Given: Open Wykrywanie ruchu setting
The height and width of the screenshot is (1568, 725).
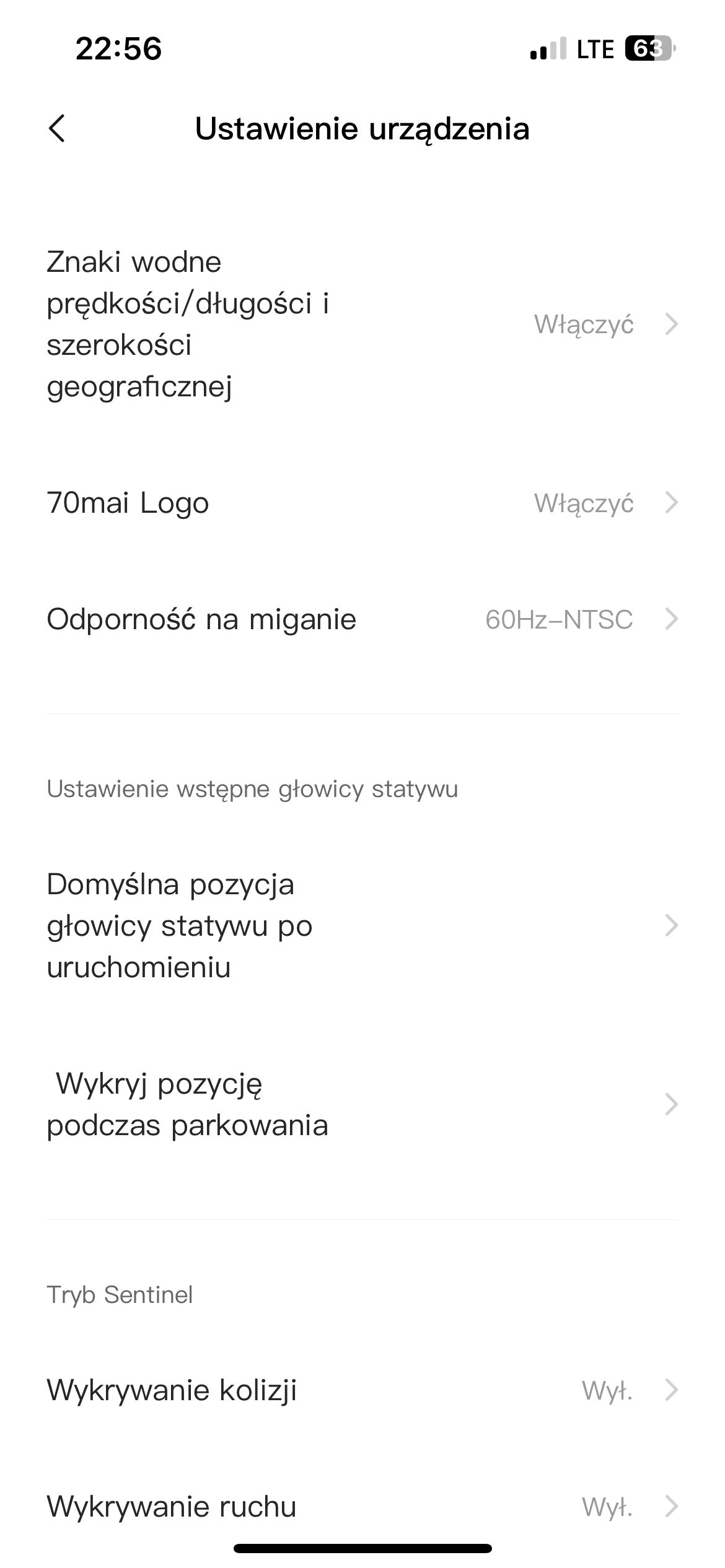Looking at the screenshot, I should tap(362, 1507).
